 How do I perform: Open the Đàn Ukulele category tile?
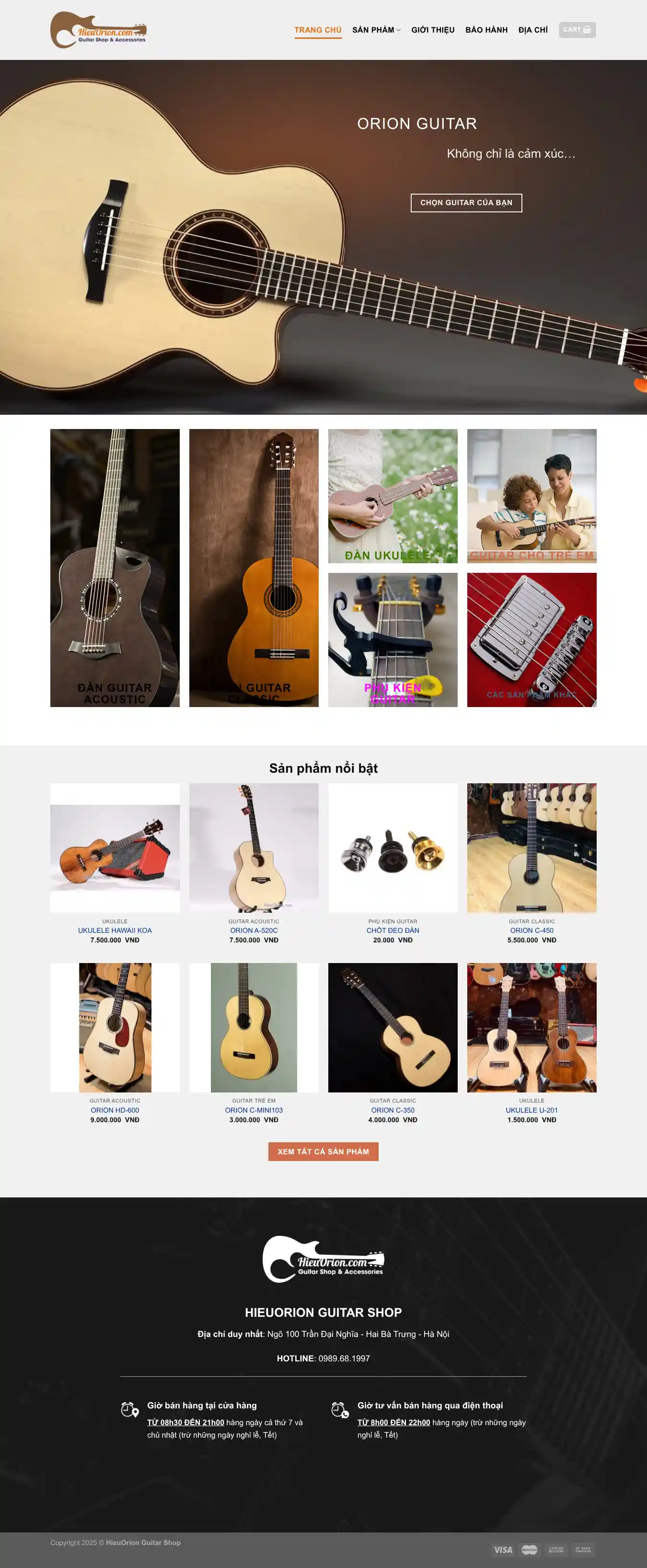[x=393, y=496]
